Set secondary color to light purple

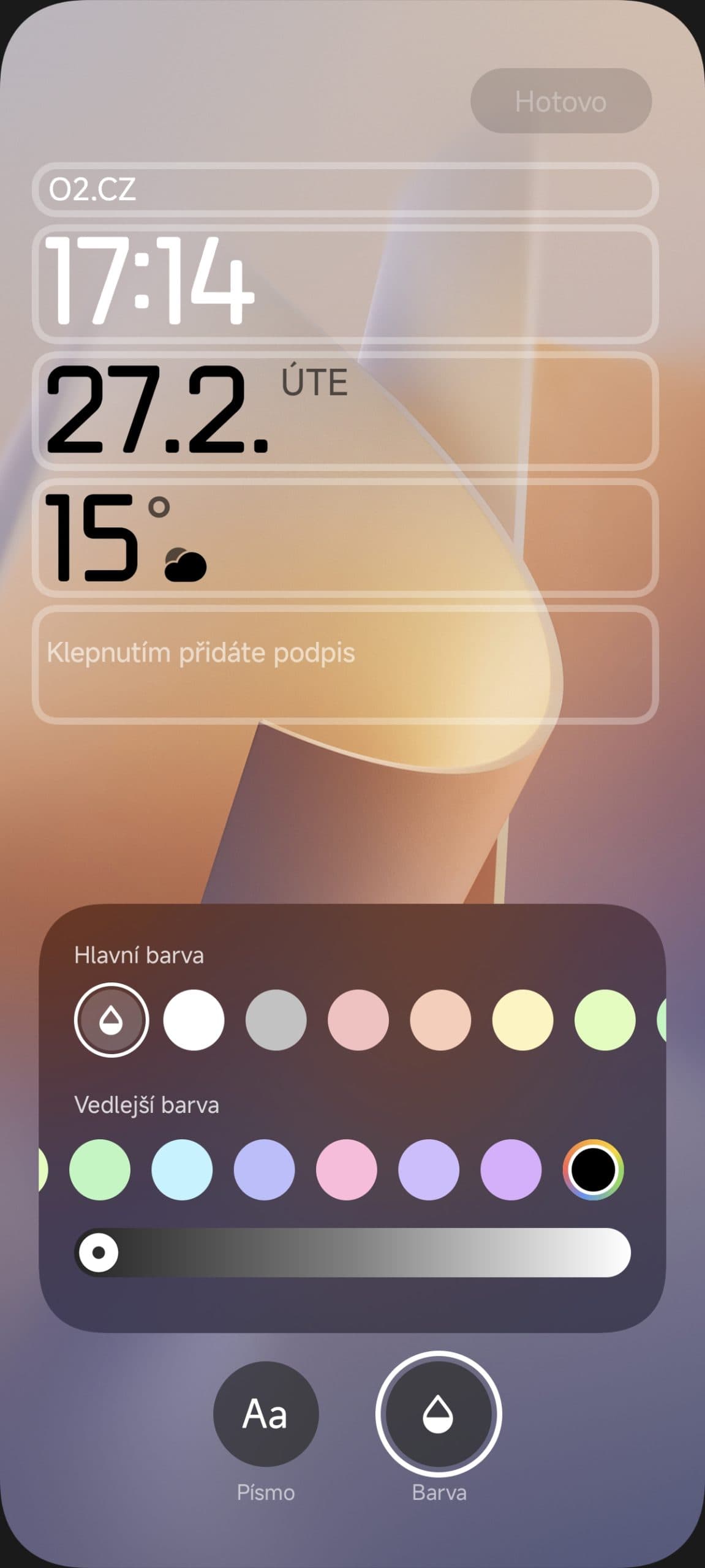click(x=511, y=1170)
